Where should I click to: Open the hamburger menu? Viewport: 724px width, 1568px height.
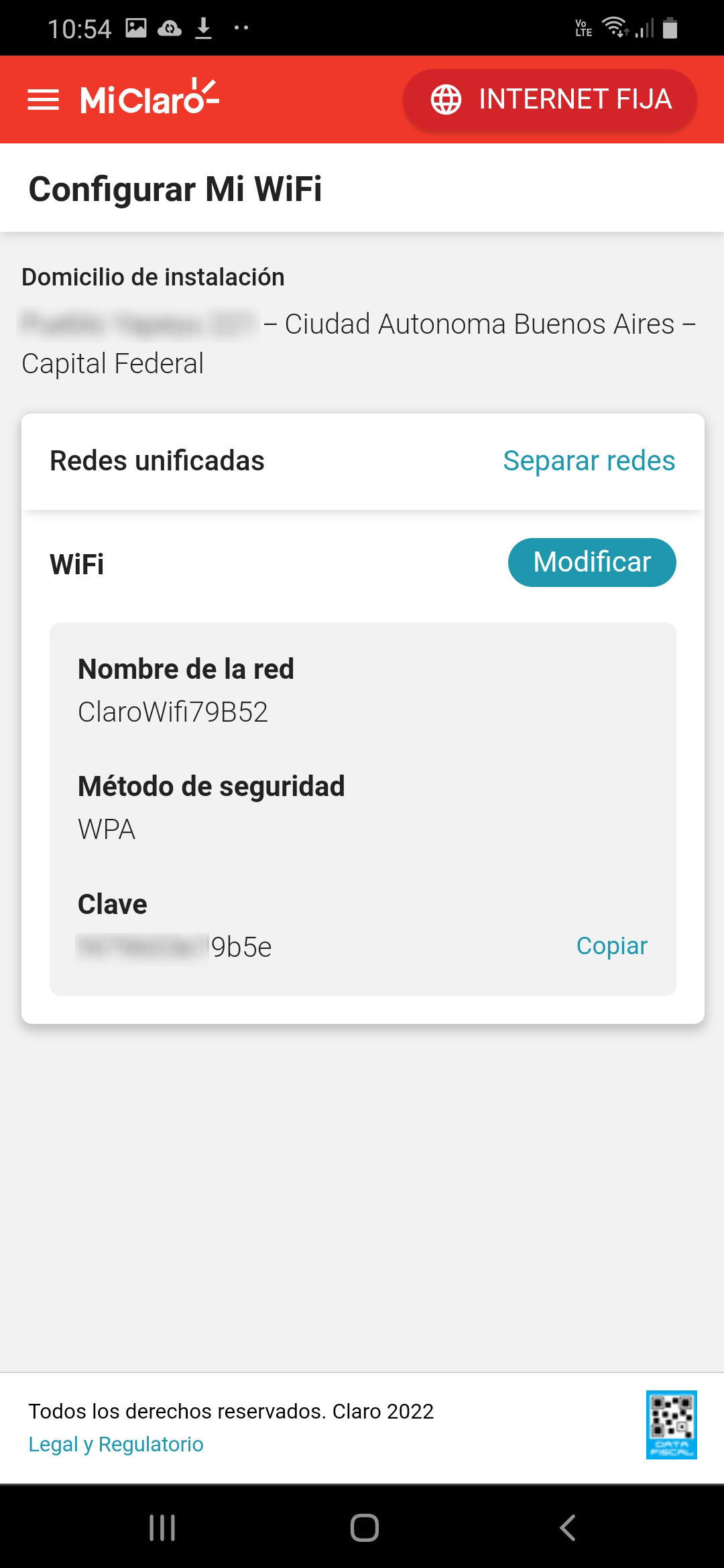[43, 100]
